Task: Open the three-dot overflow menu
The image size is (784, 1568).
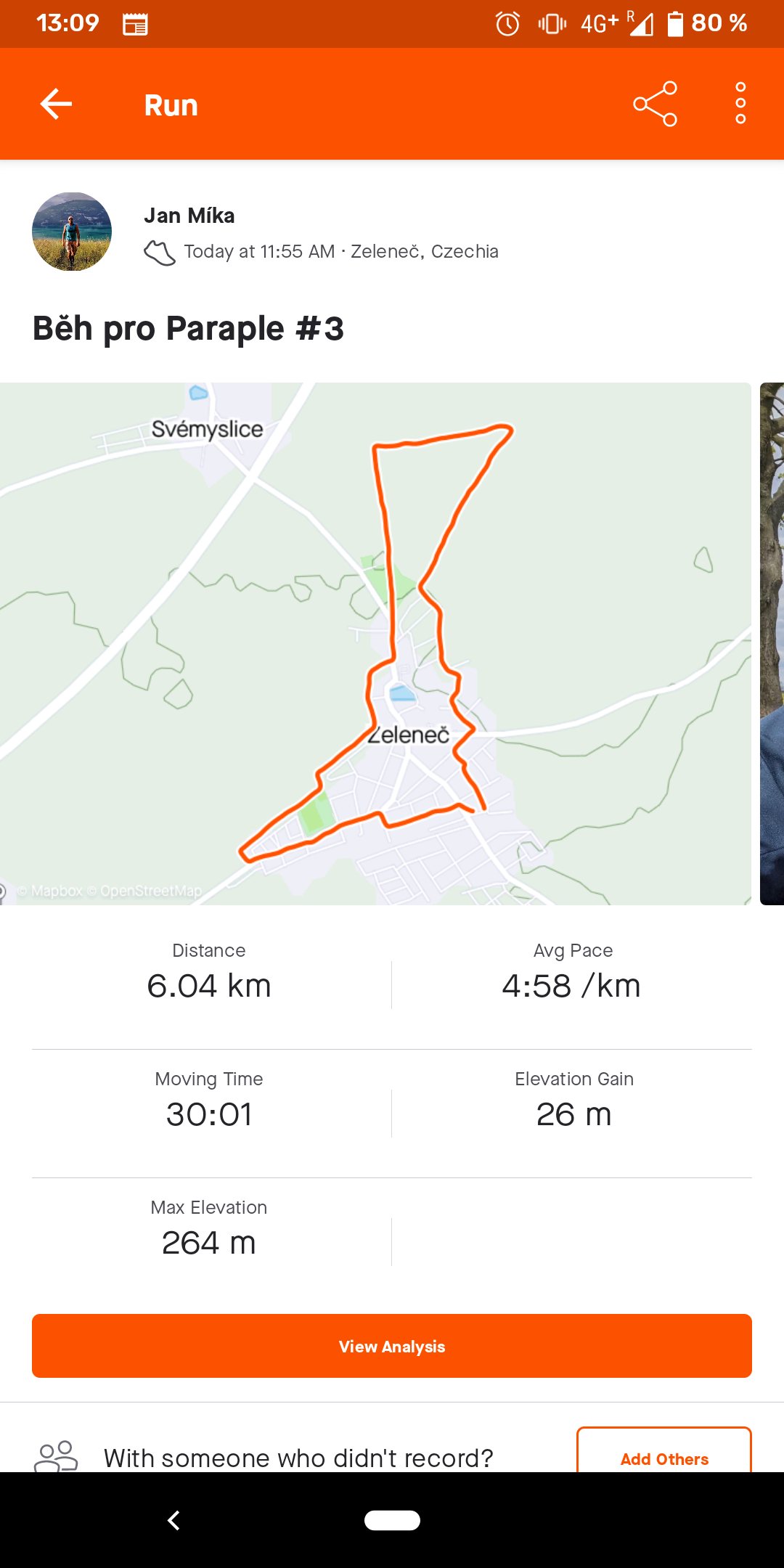Action: point(740,104)
